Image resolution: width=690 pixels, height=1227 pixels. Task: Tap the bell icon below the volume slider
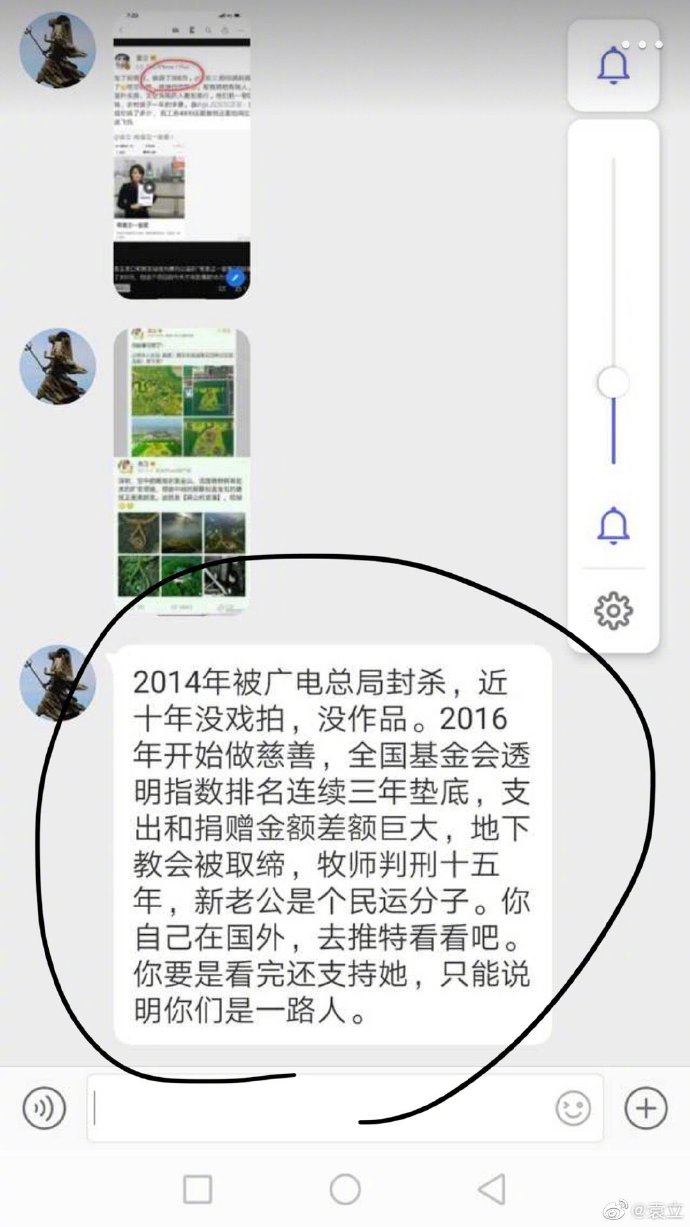point(612,525)
